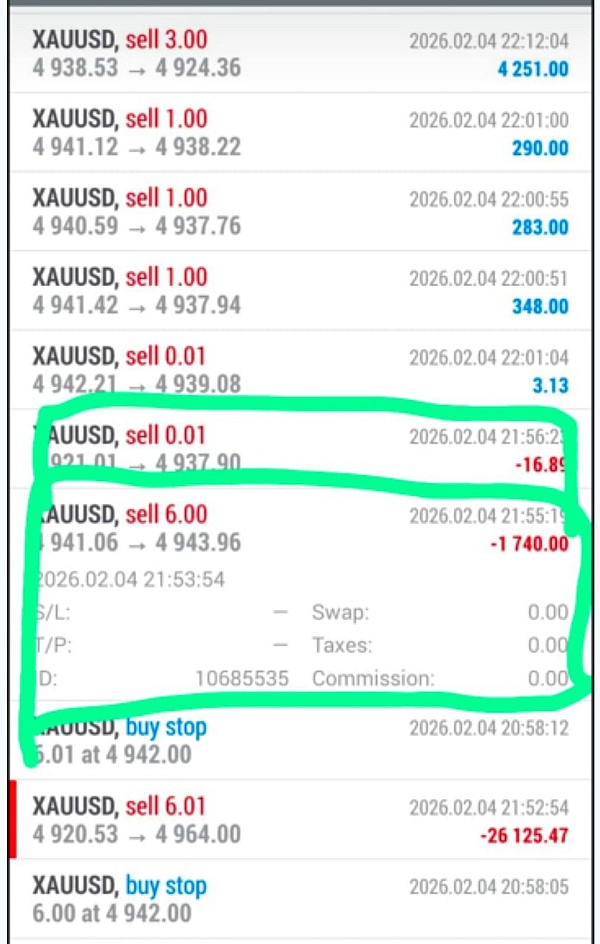Viewport: 600px width, 944px height.
Task: Tap the sell 1.00 trade showing 348.00 profit
Action: [300, 291]
